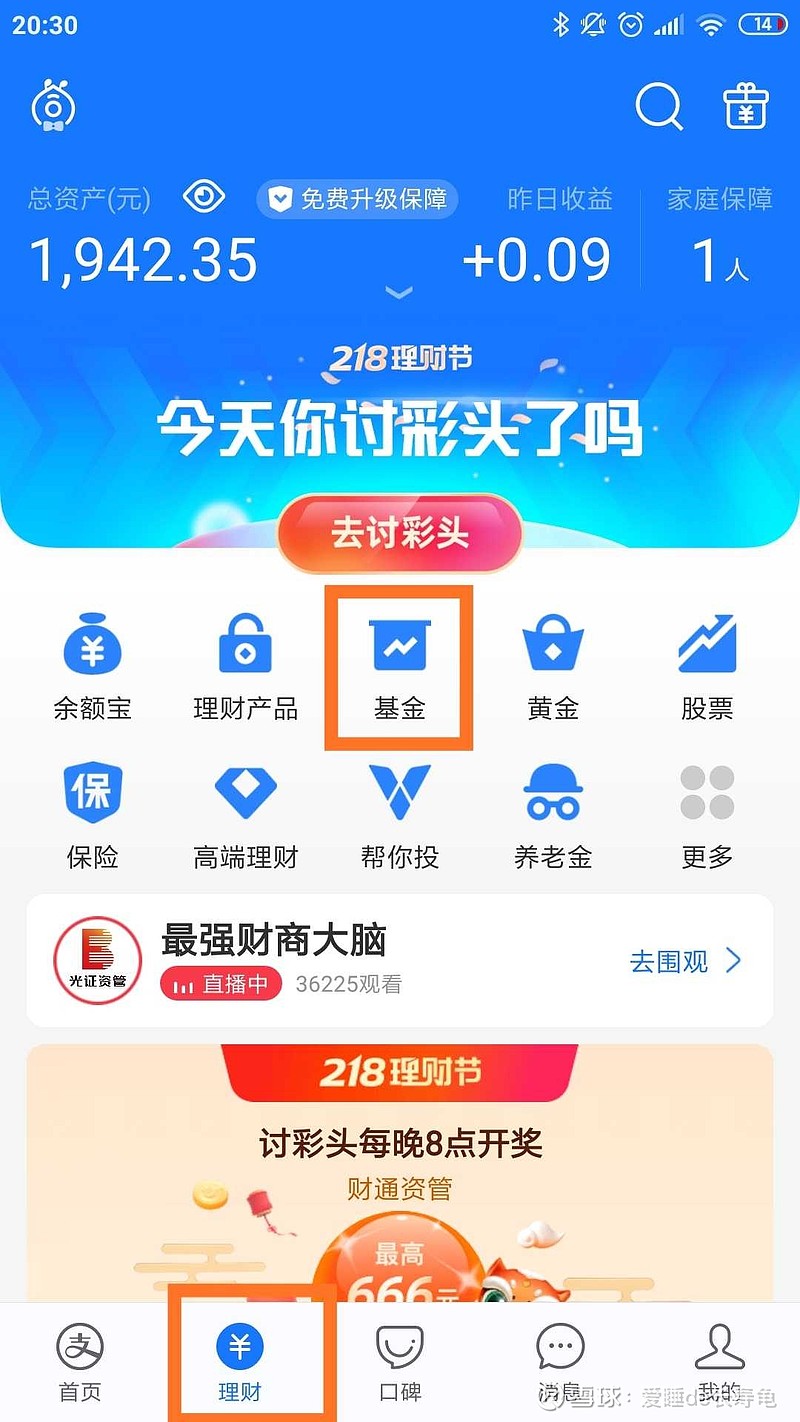Tap the 去讨彩头 button
This screenshot has height=1422, width=800.
399,535
